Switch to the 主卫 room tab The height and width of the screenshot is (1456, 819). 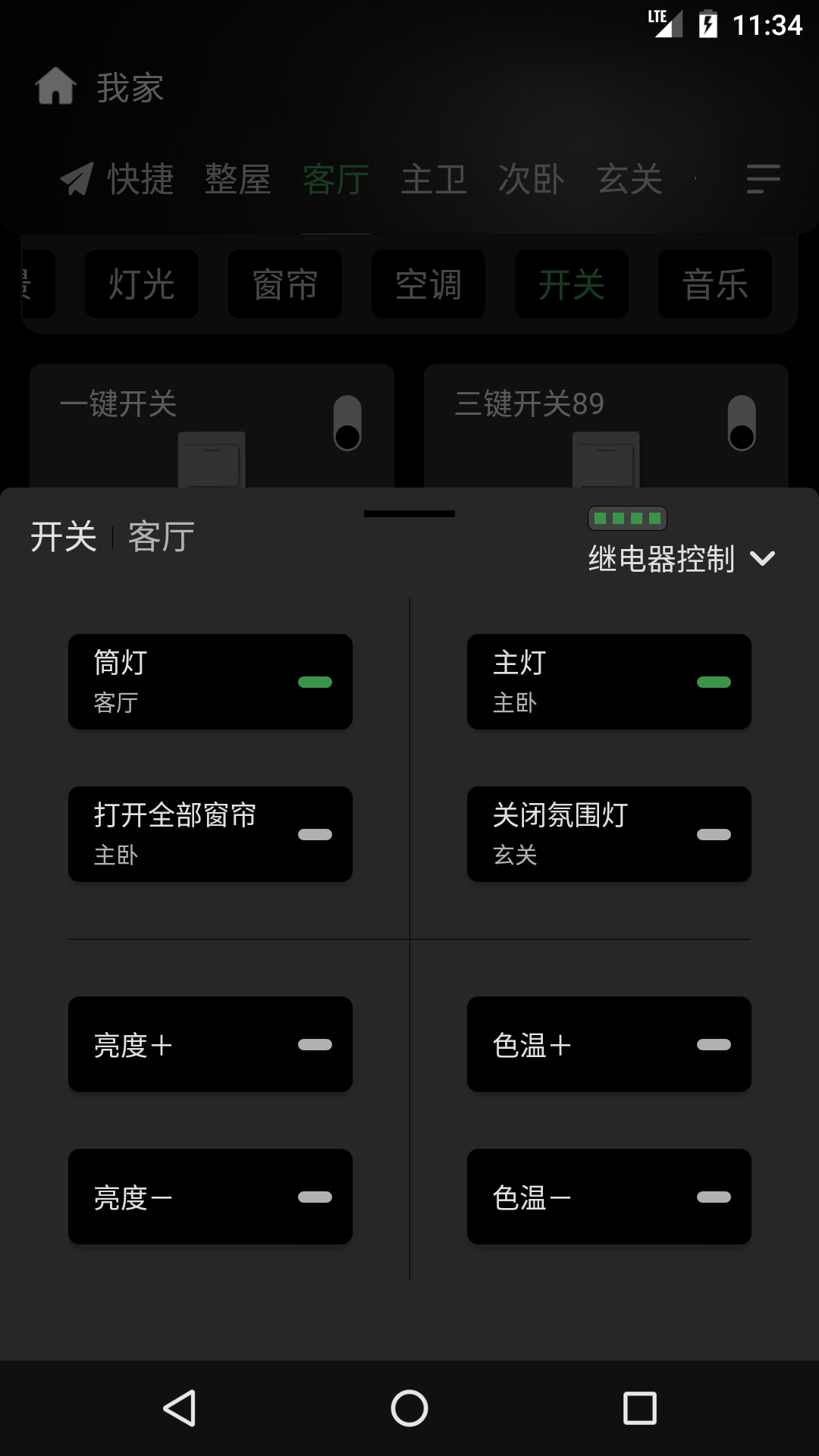[x=432, y=178]
